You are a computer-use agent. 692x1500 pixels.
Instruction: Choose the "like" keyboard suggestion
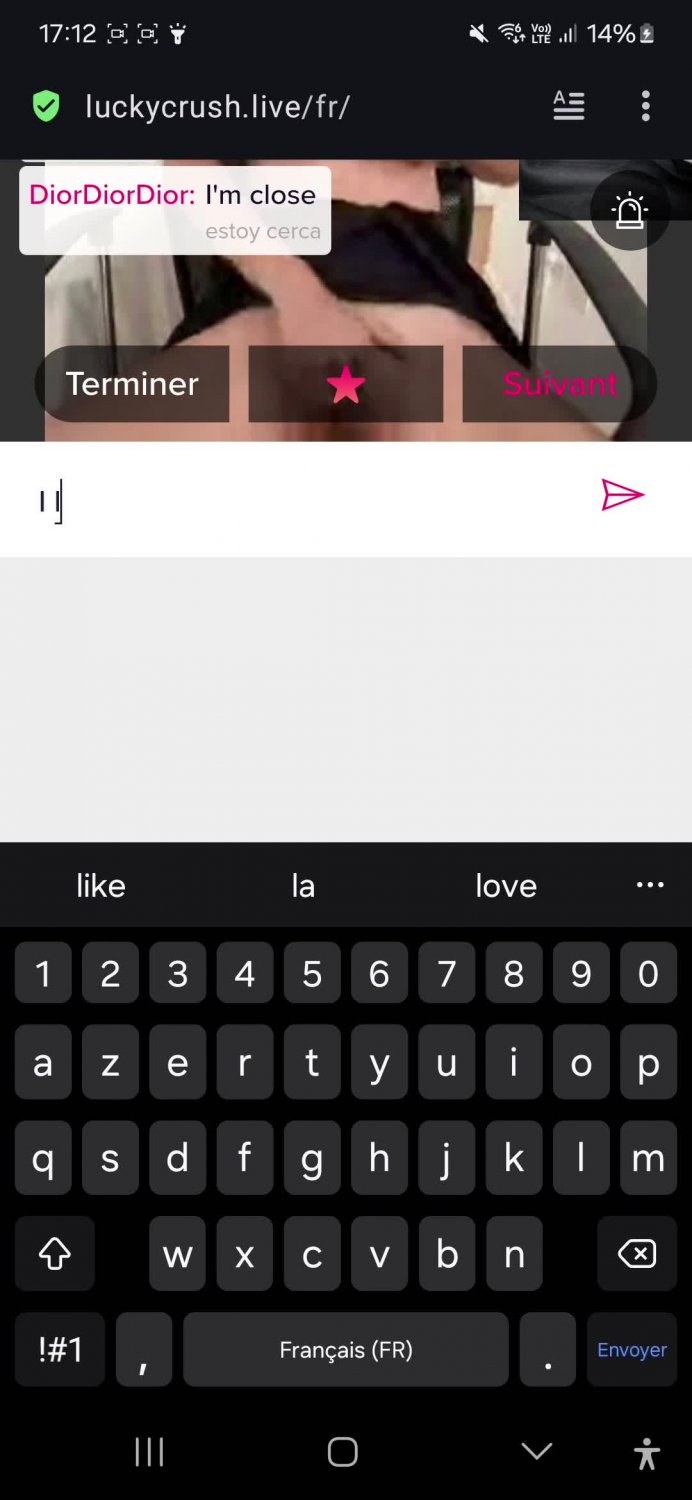tap(101, 886)
